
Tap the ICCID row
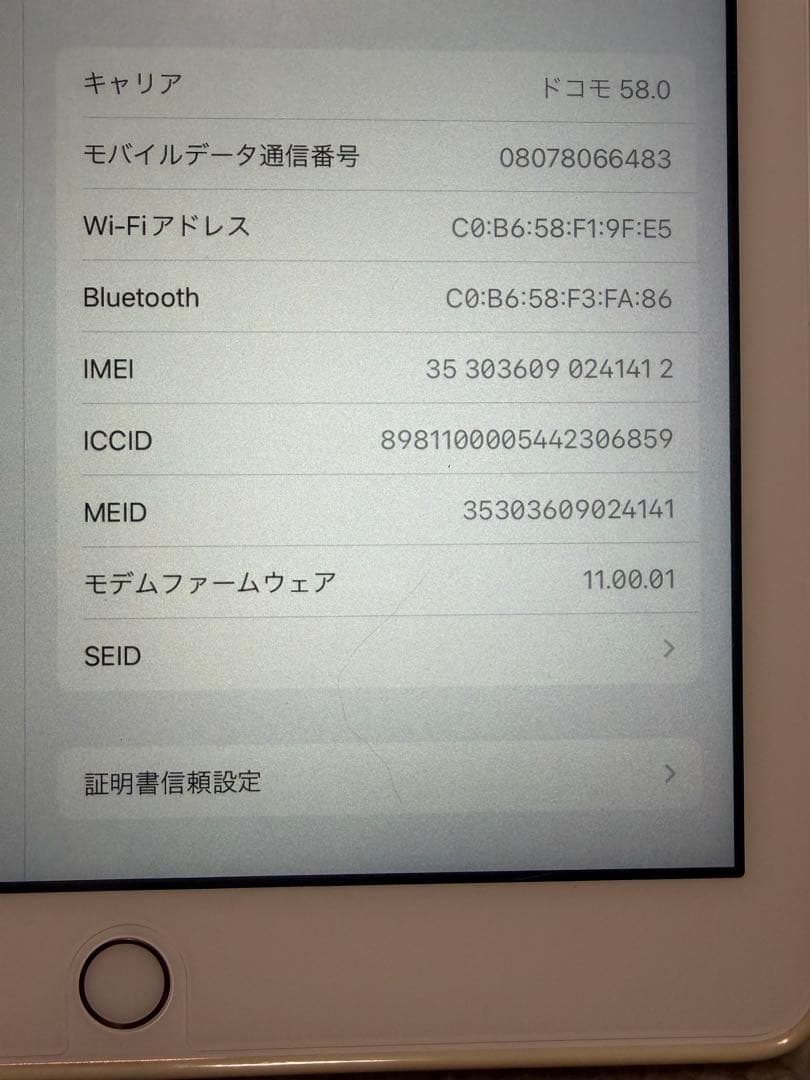[x=380, y=440]
